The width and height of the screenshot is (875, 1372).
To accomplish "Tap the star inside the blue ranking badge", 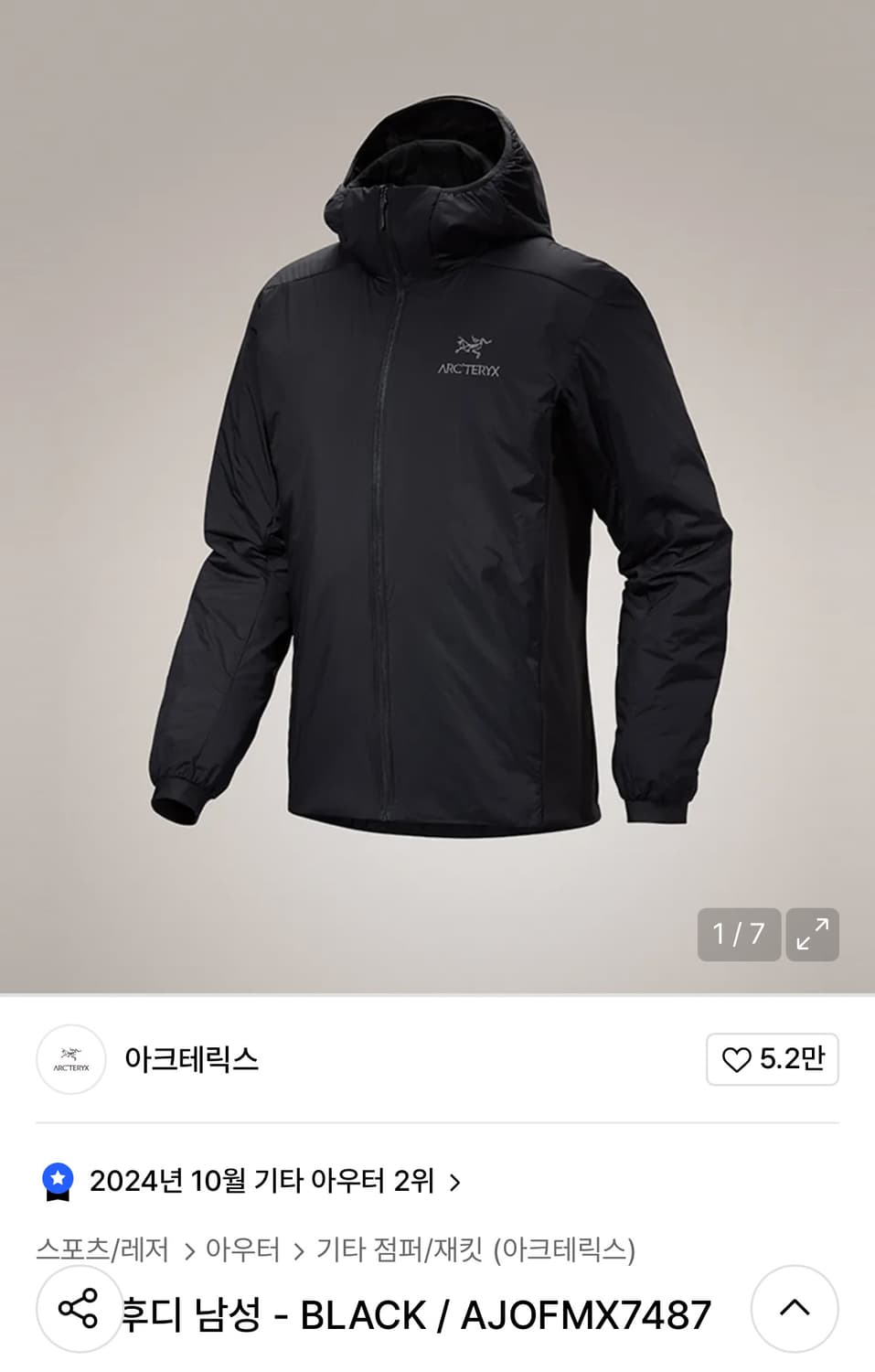I will (x=59, y=1177).
